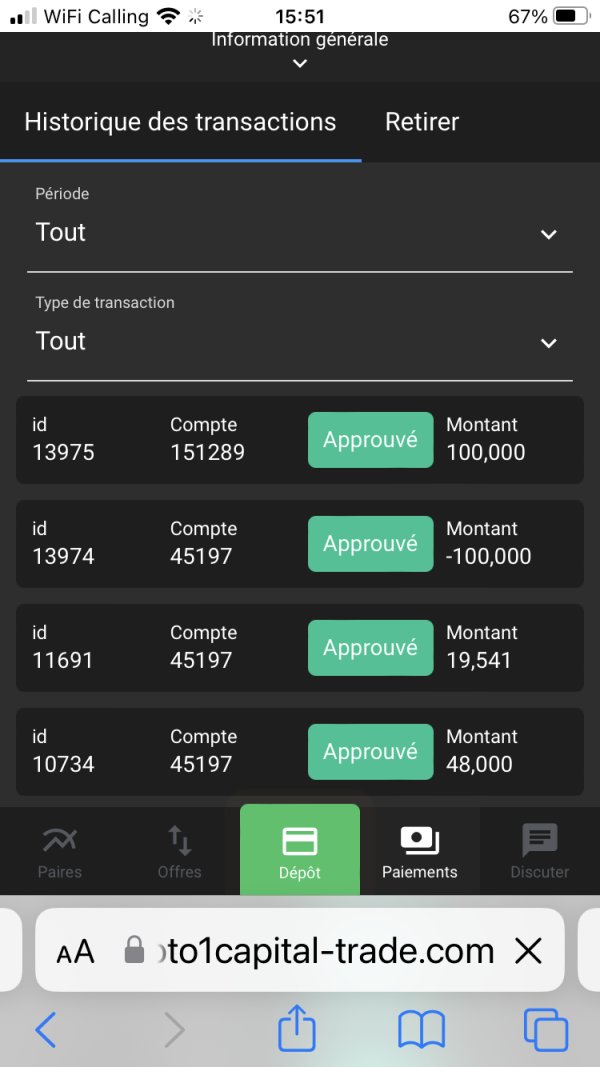This screenshot has height=1067, width=600.
Task: Open transaction card id 13974
Action: (x=299, y=544)
